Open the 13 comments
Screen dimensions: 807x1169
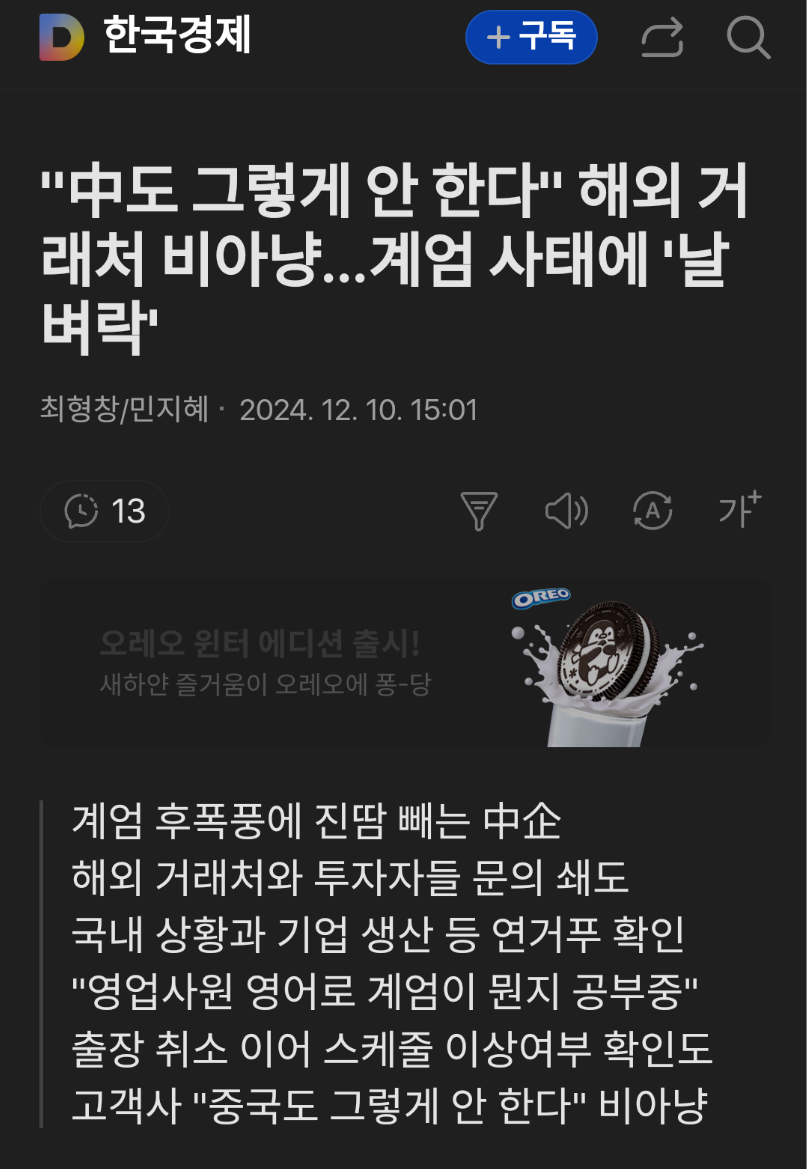[105, 511]
